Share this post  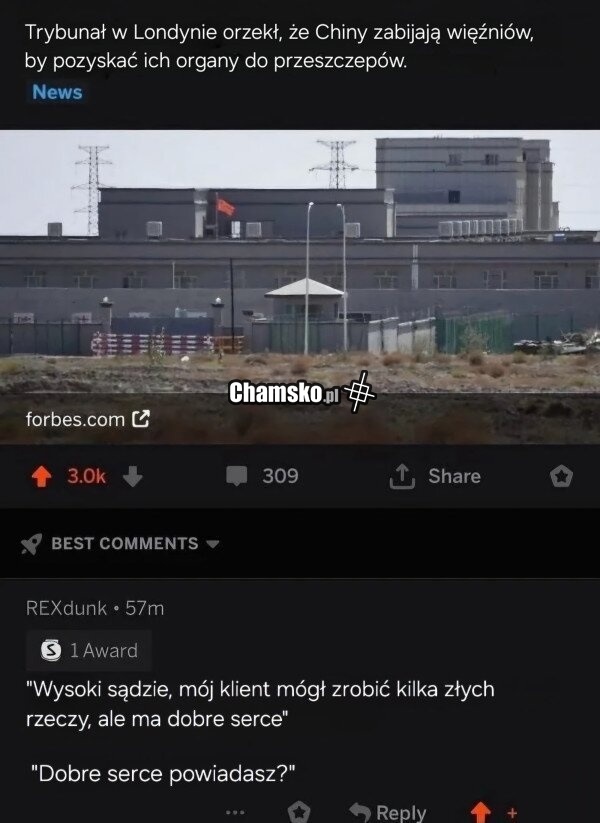436,476
